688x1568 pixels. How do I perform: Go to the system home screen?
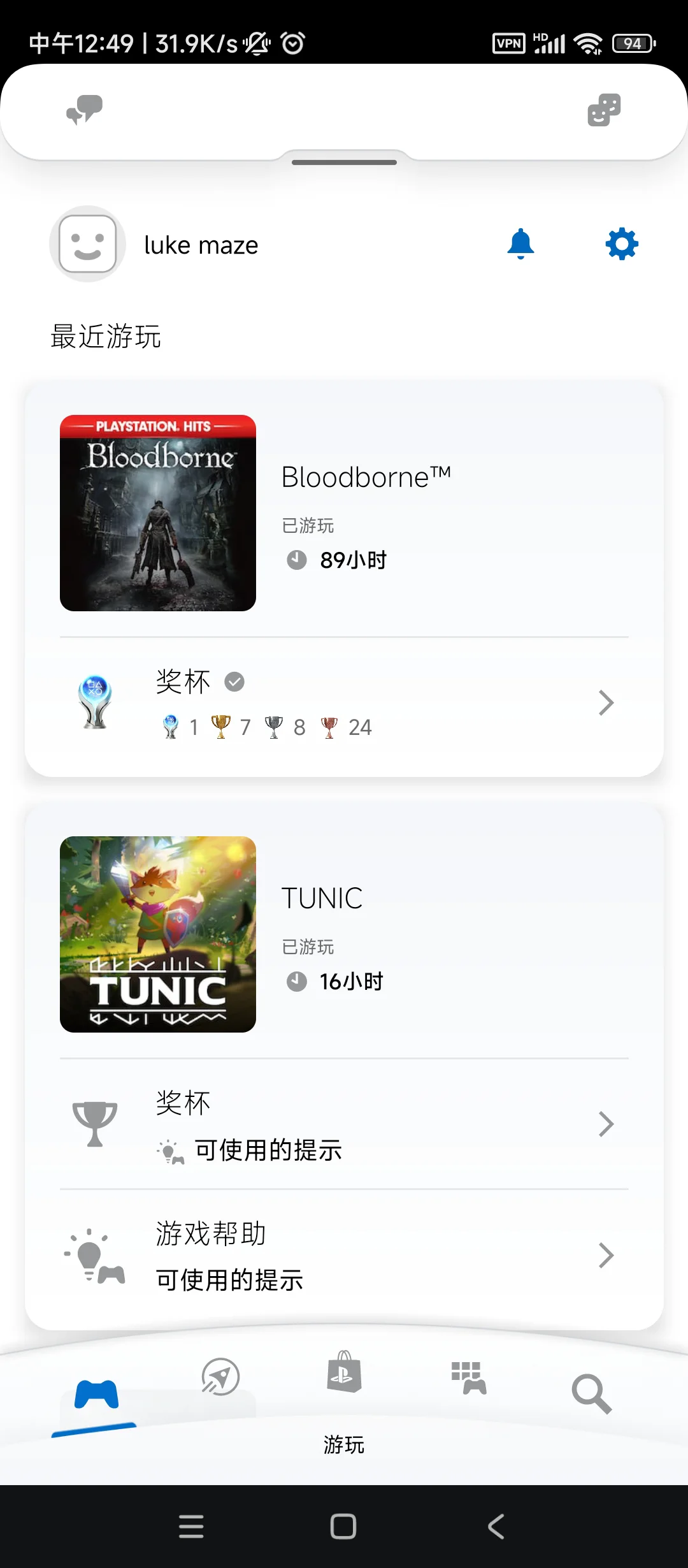[343, 1527]
